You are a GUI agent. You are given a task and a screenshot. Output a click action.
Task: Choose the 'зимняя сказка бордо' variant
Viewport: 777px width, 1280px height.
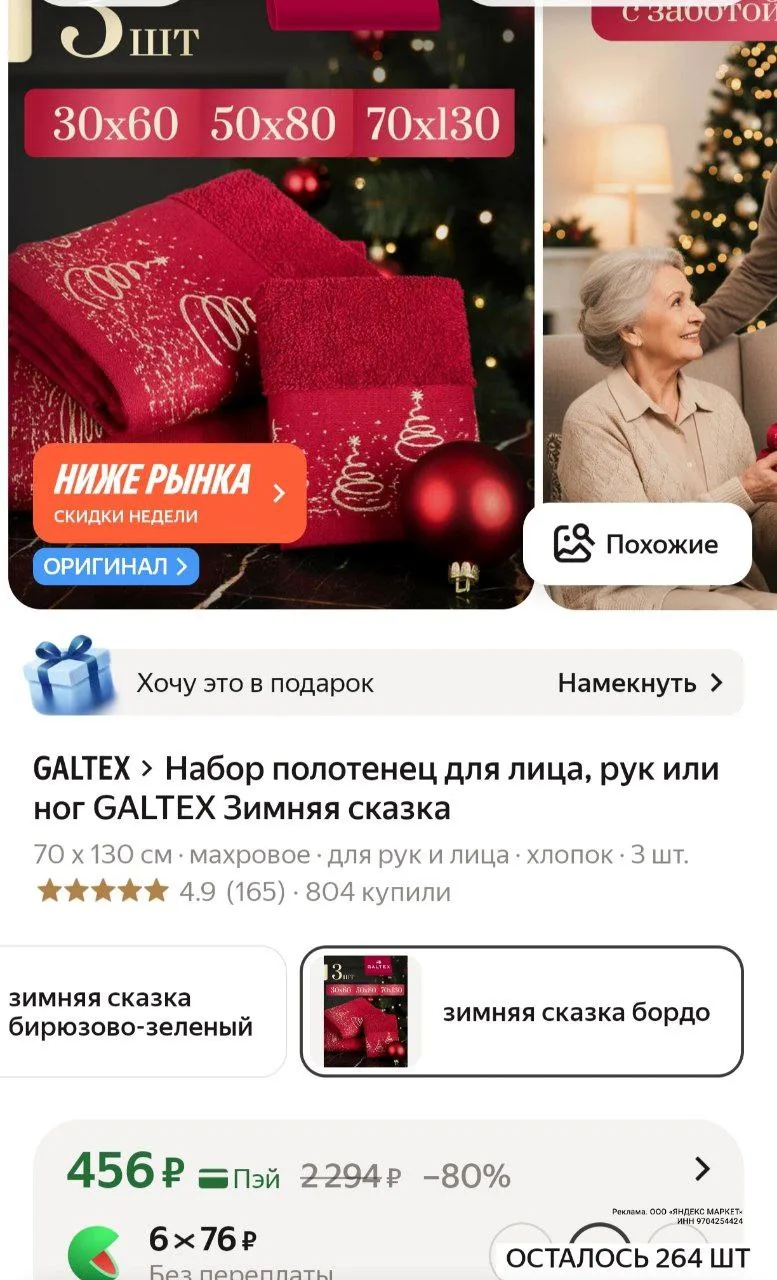coord(522,1012)
